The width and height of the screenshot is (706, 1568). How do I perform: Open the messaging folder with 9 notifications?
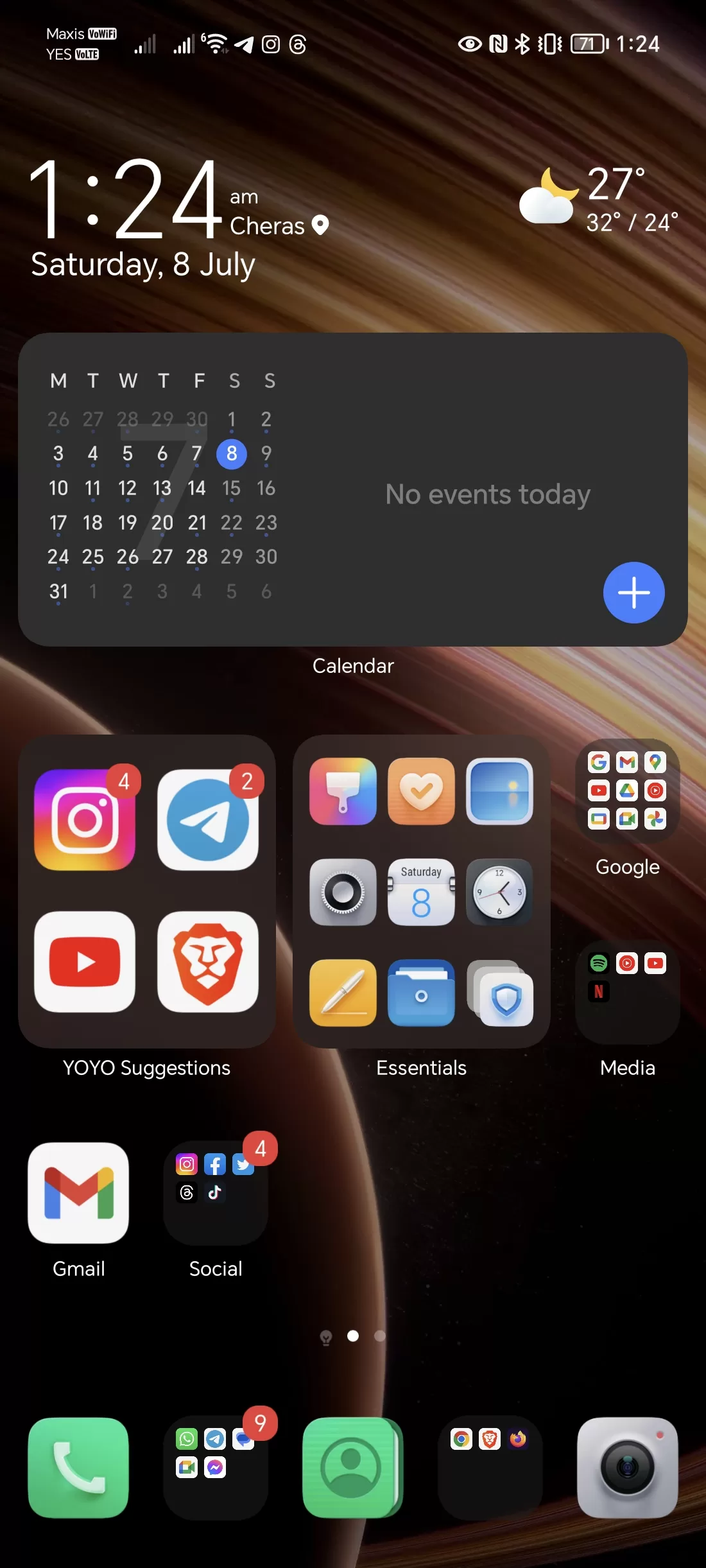point(216,1467)
